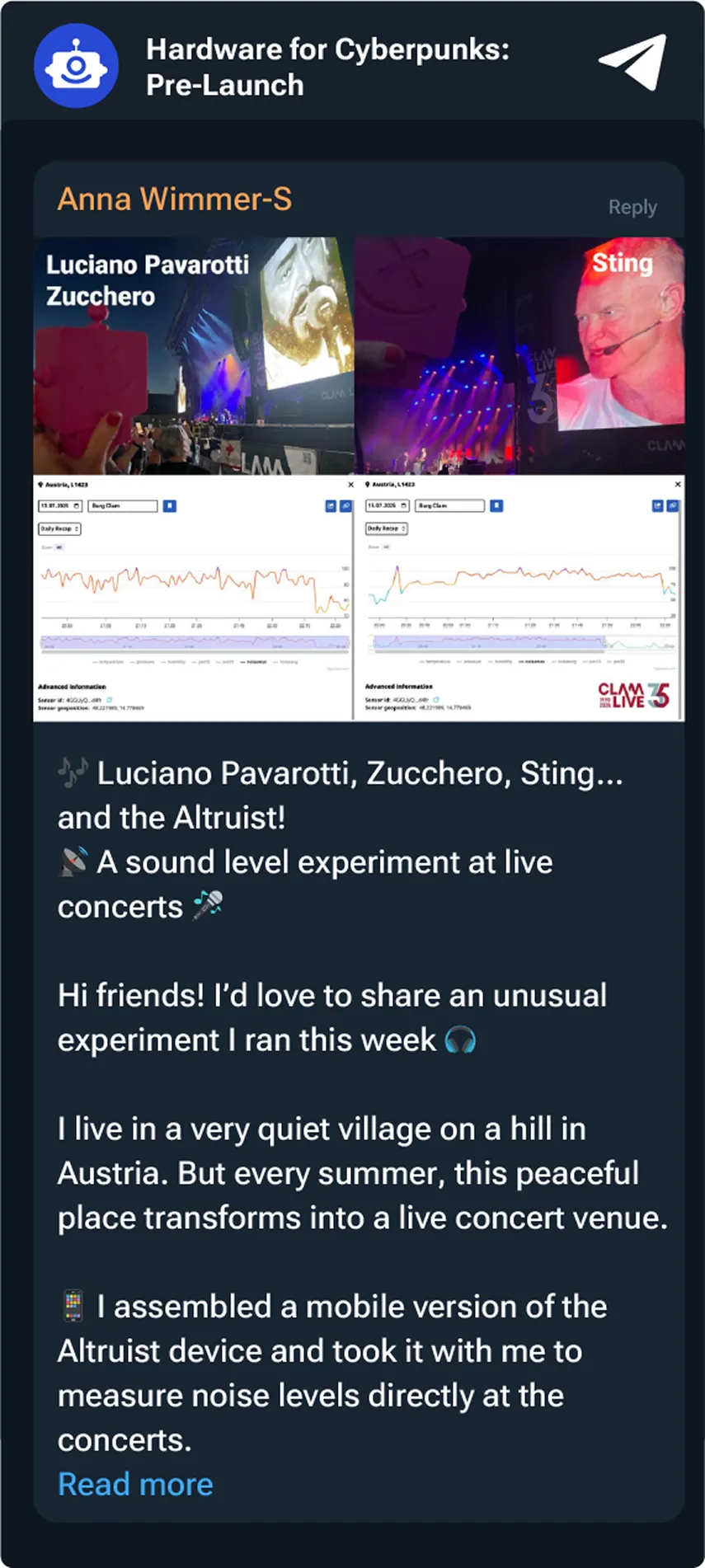The height and width of the screenshot is (1568, 705).
Task: Hide the humidity series on the right chart
Action: 499,662
